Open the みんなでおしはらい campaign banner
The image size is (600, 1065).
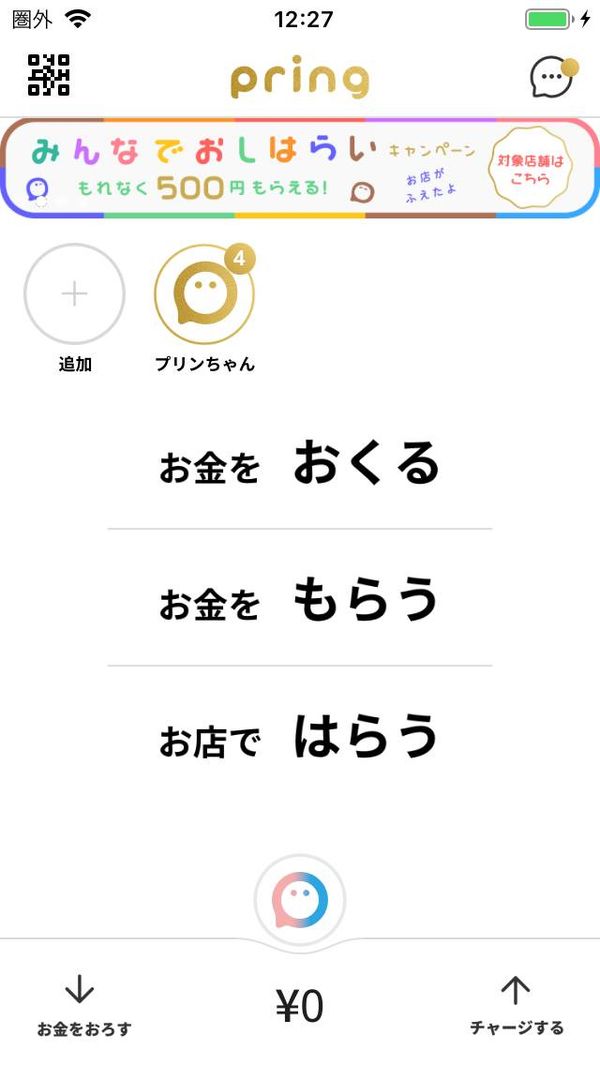pyautogui.click(x=300, y=168)
